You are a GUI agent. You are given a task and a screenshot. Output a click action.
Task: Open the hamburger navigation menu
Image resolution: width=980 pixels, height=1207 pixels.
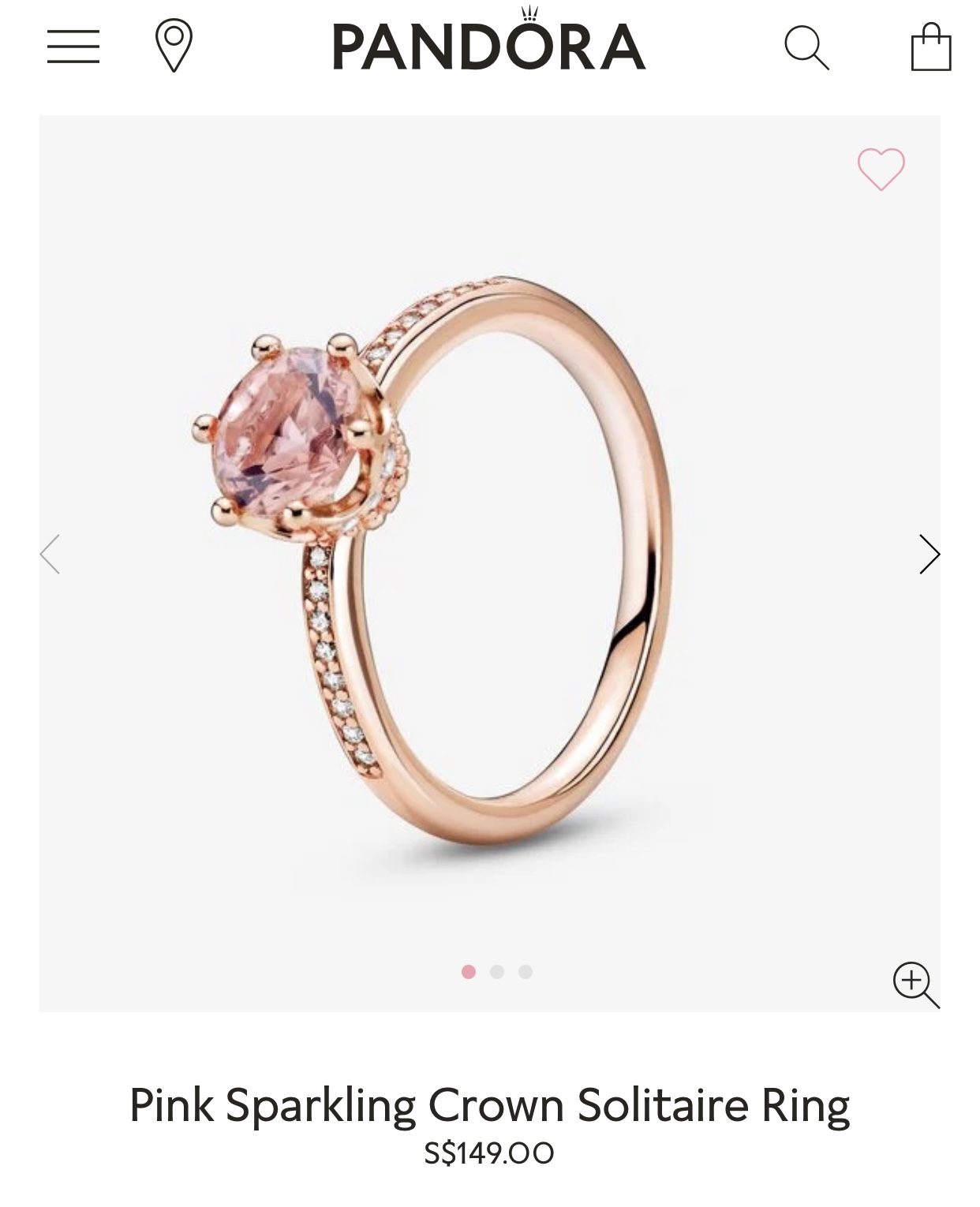(73, 47)
